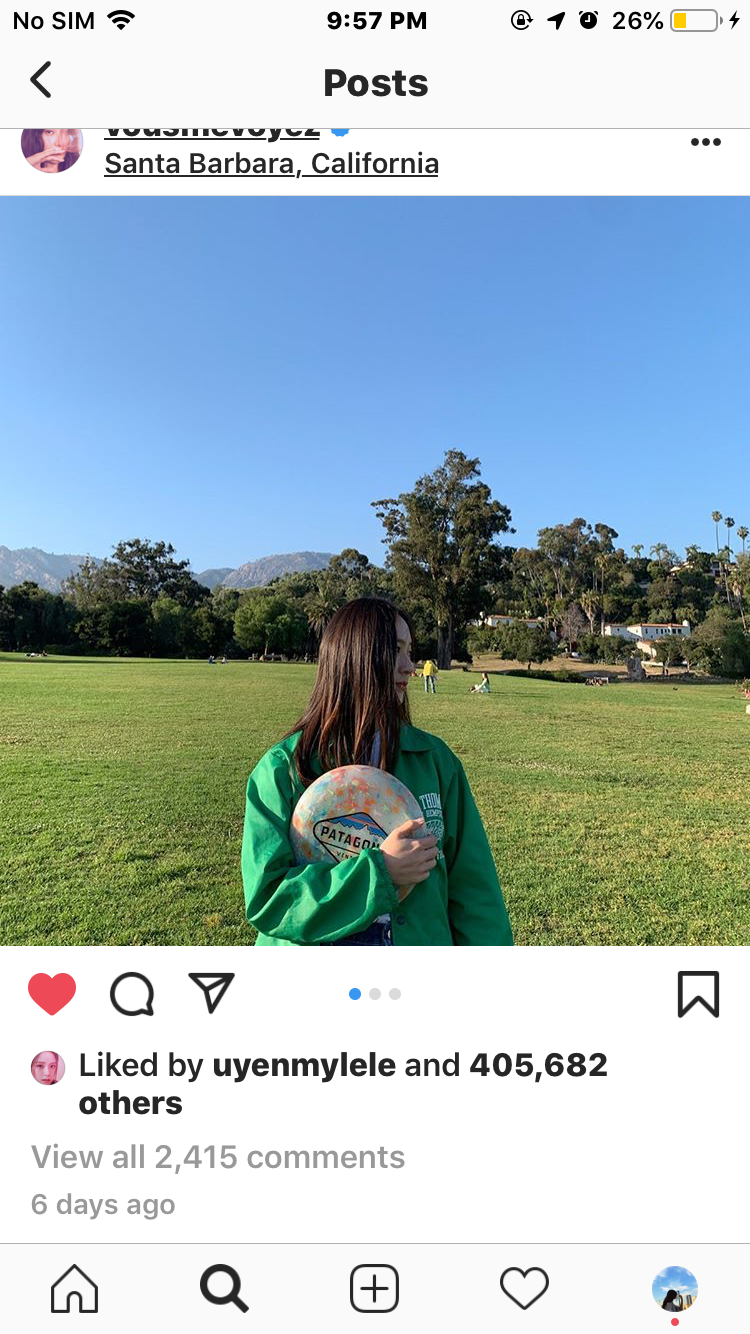
Task: Open the poster's profile picture
Action: point(51,148)
